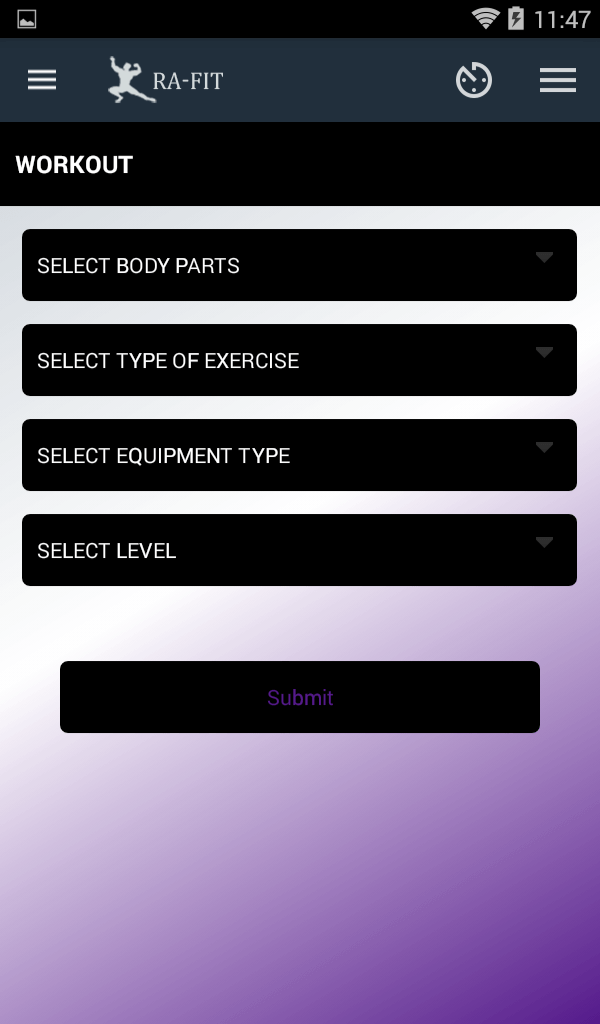The image size is (600, 1024).
Task: Open the stopwatch timer icon
Action: coord(474,80)
